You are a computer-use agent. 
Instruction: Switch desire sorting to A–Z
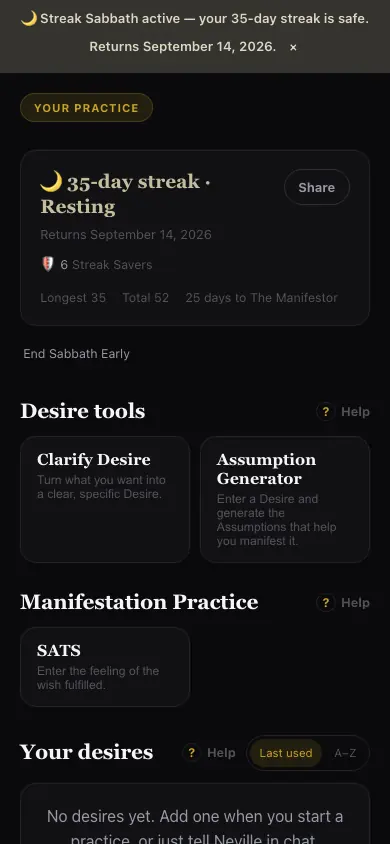pyautogui.click(x=345, y=753)
